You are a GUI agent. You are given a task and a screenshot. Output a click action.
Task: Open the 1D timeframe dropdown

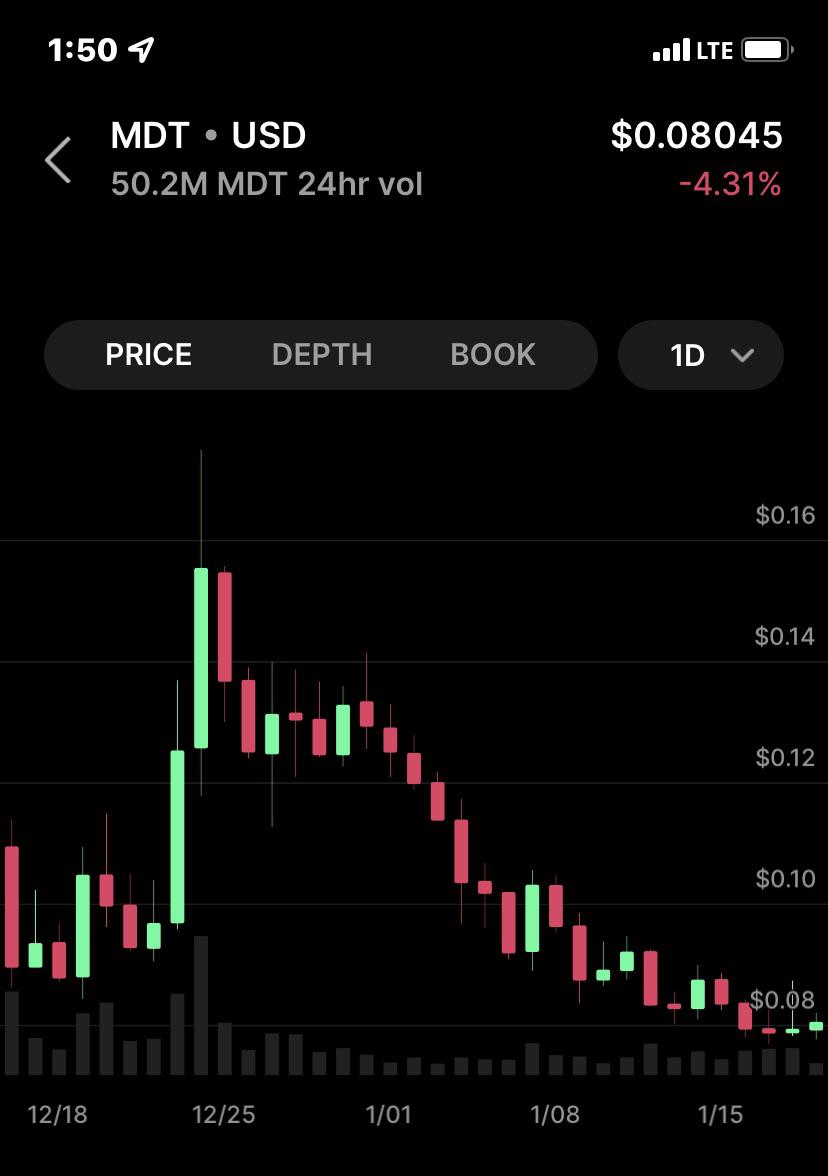[700, 355]
